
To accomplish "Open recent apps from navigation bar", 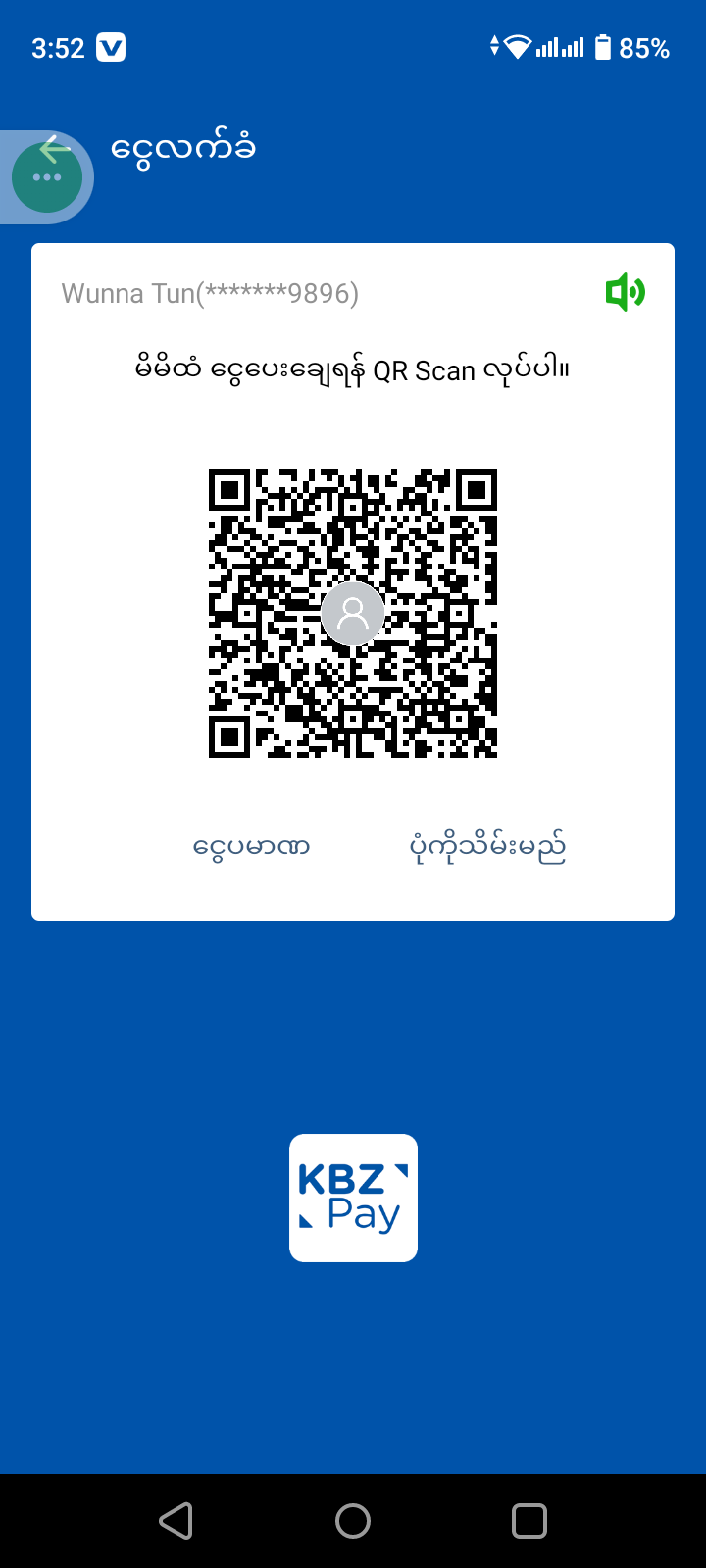I will [x=529, y=1521].
